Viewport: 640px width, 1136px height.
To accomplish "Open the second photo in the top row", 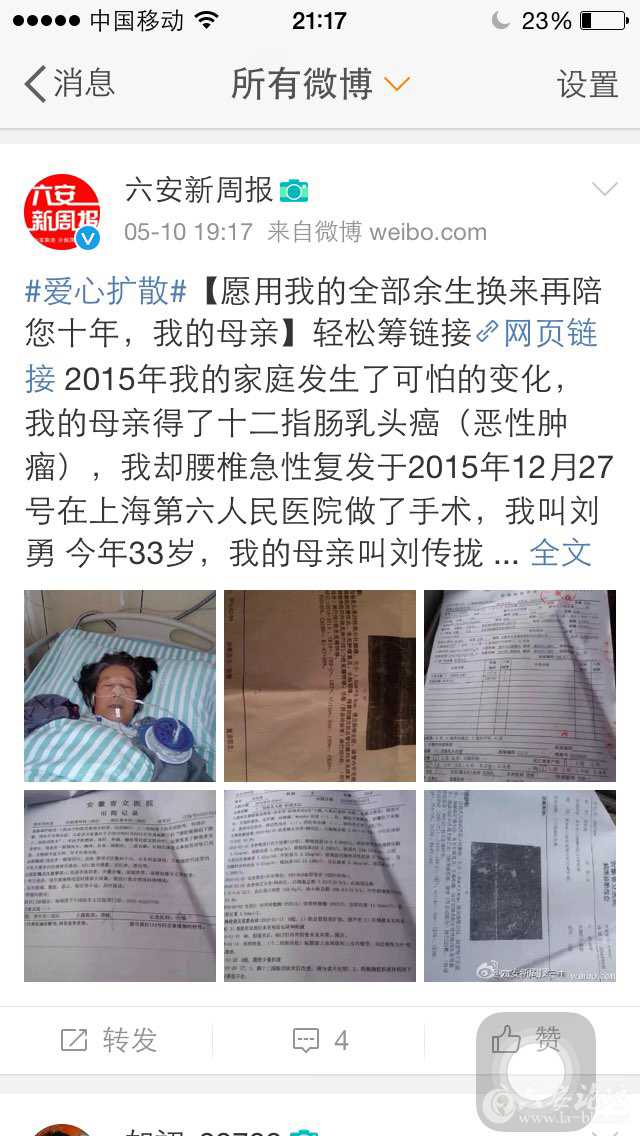I will pyautogui.click(x=320, y=686).
